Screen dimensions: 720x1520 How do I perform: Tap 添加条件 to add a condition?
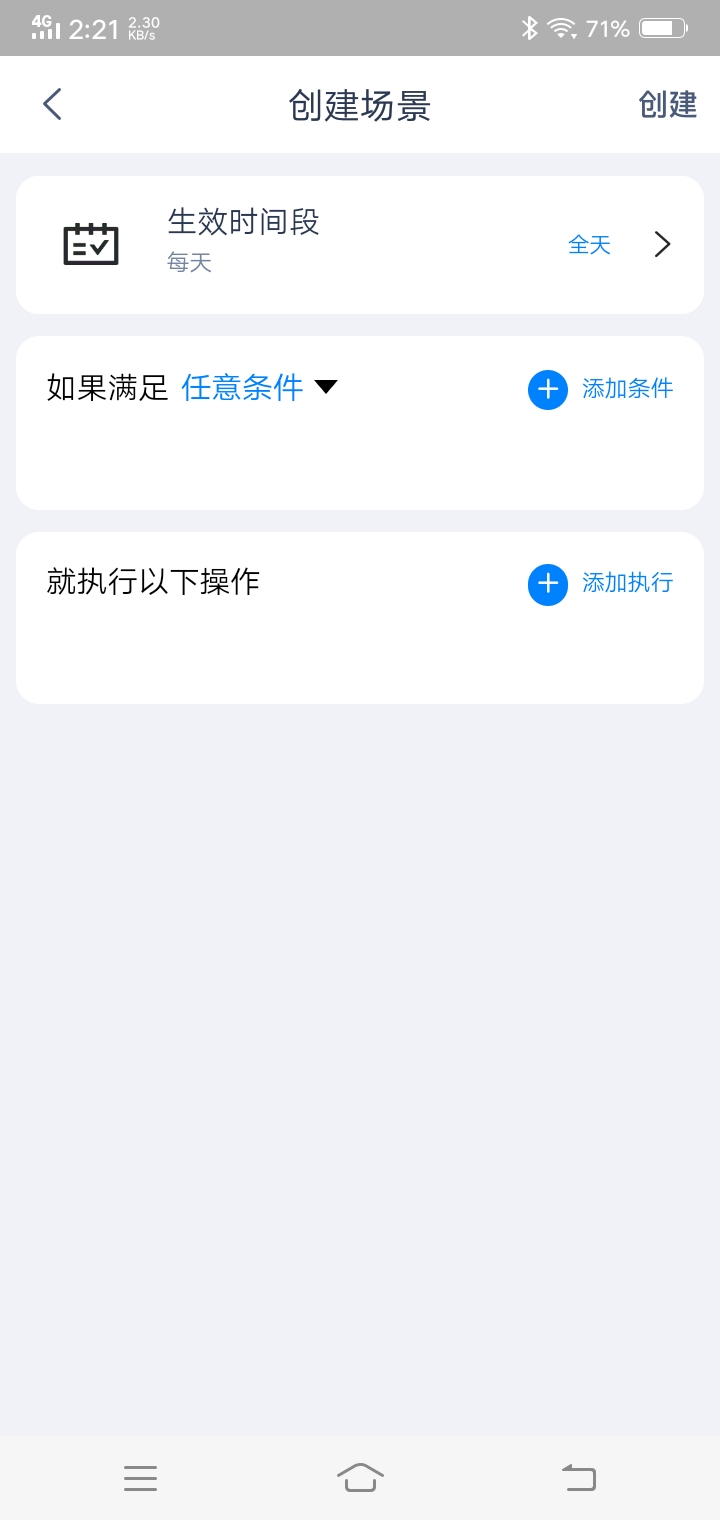pyautogui.click(x=601, y=389)
